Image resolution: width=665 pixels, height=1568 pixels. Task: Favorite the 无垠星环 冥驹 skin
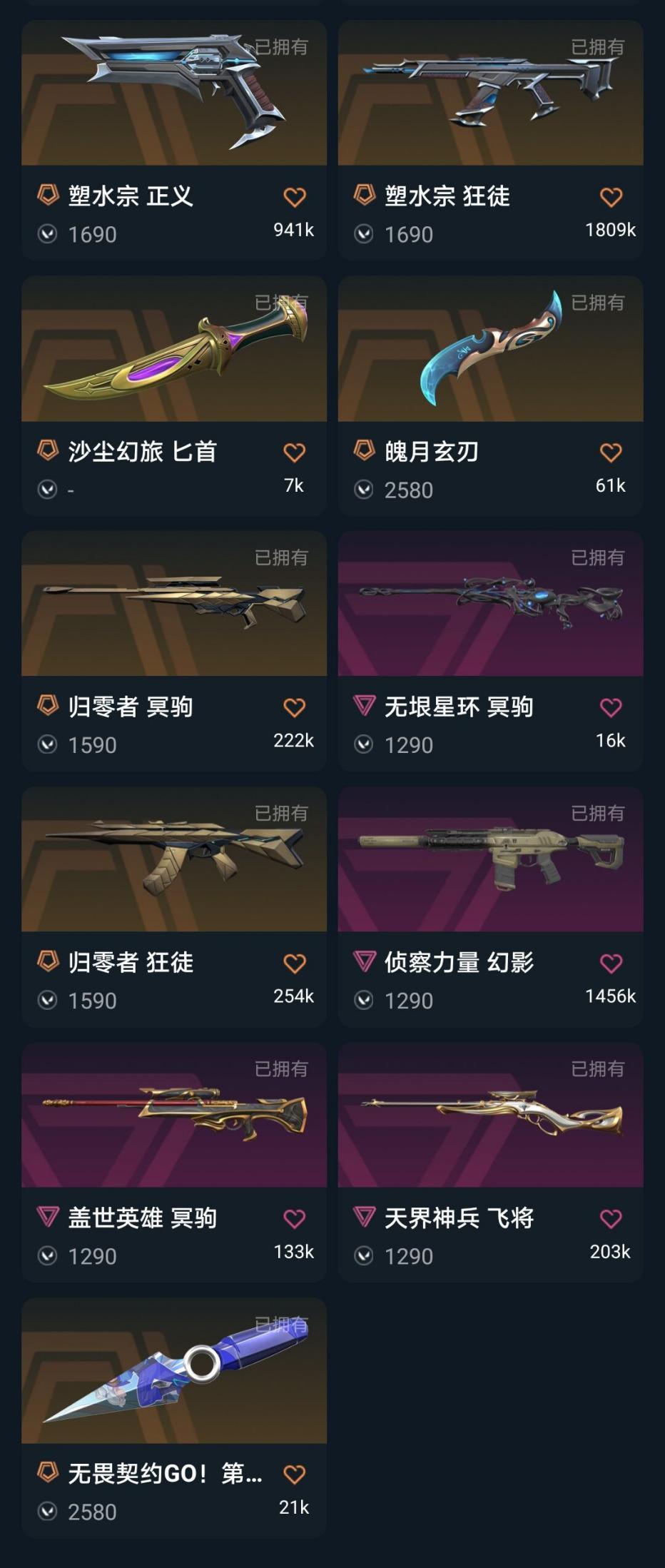click(x=611, y=707)
